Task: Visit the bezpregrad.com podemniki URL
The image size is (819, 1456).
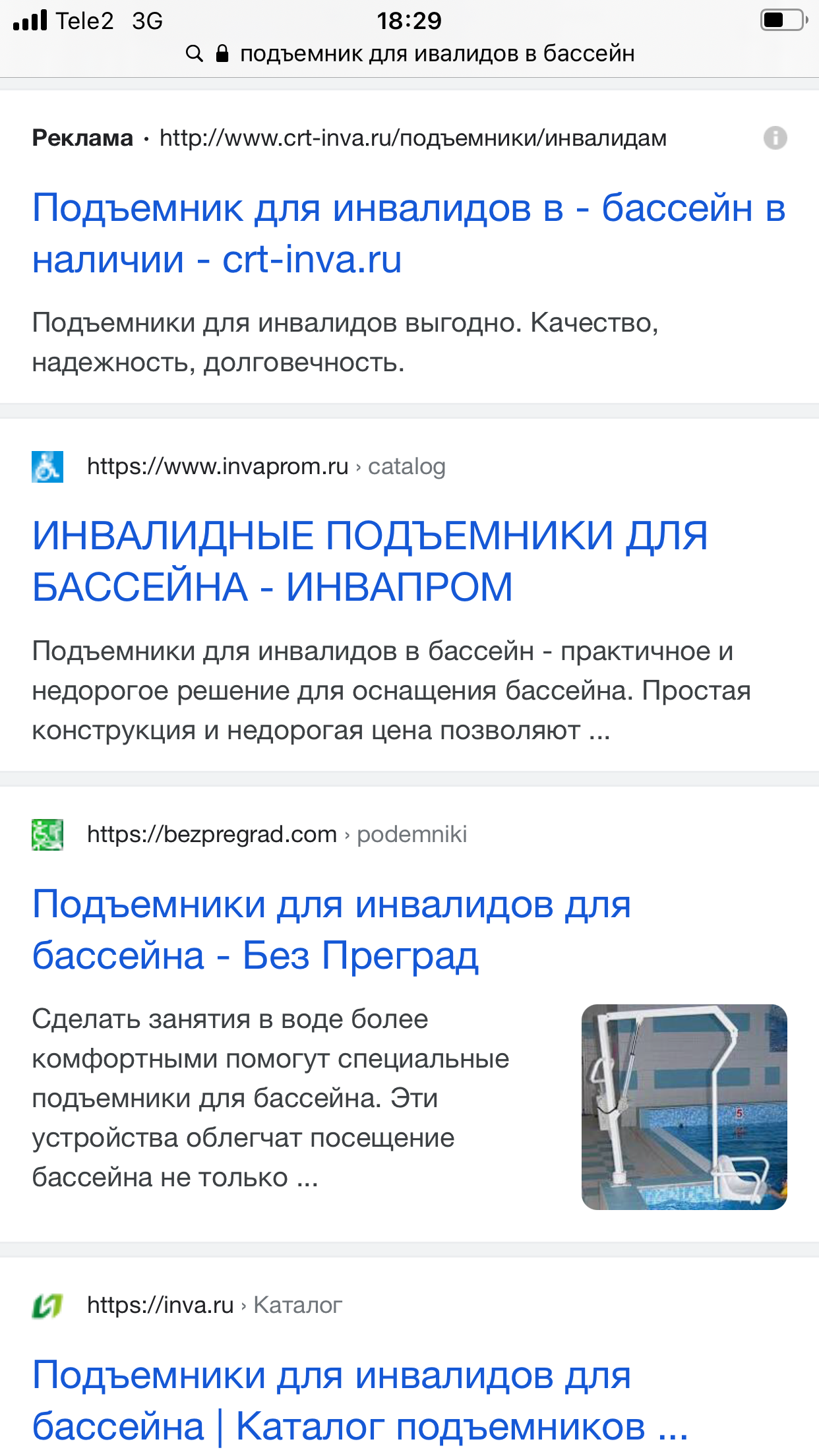Action: pyautogui.click(x=276, y=835)
